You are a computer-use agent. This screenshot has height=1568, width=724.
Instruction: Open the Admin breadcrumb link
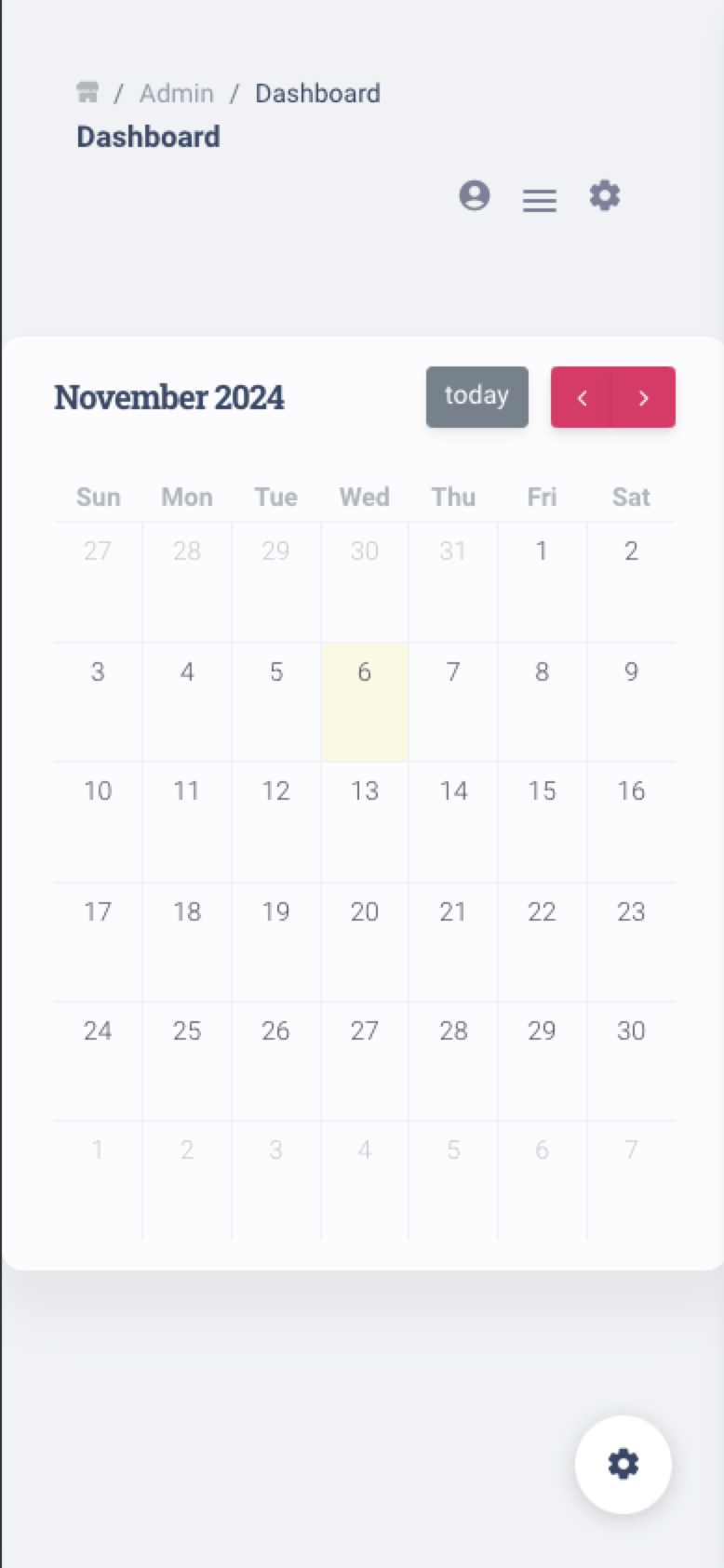click(x=177, y=93)
